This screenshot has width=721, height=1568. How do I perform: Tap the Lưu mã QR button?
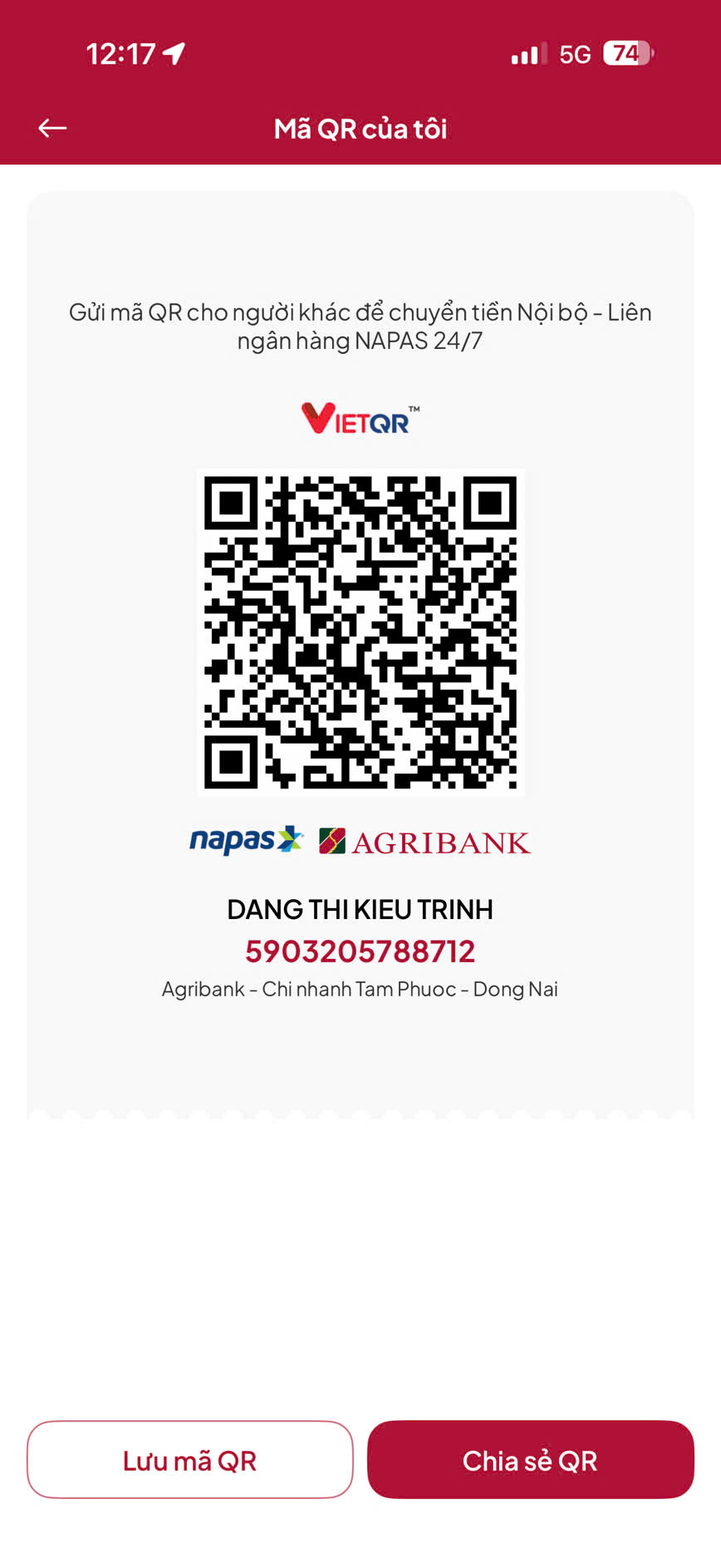coord(189,1460)
